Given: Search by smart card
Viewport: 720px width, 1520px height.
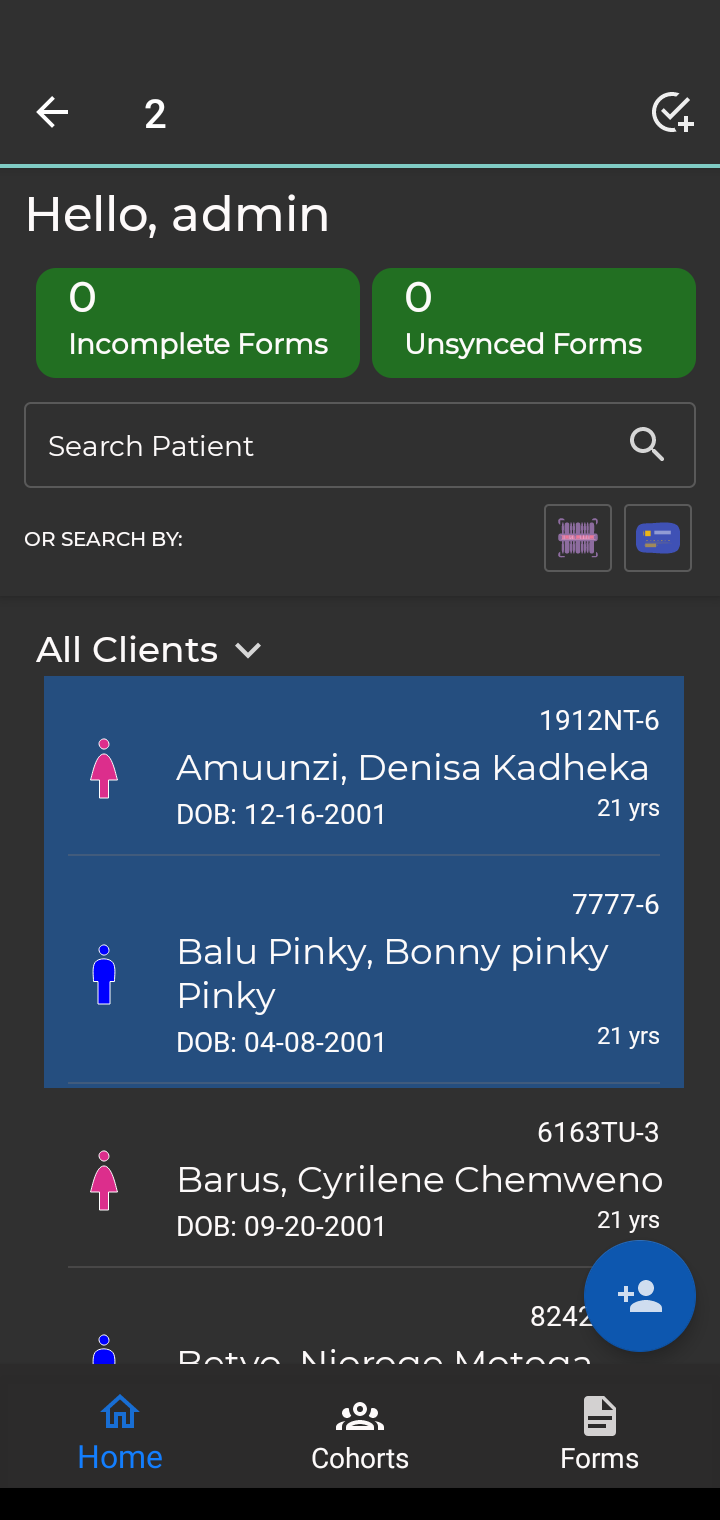Looking at the screenshot, I should click(658, 538).
